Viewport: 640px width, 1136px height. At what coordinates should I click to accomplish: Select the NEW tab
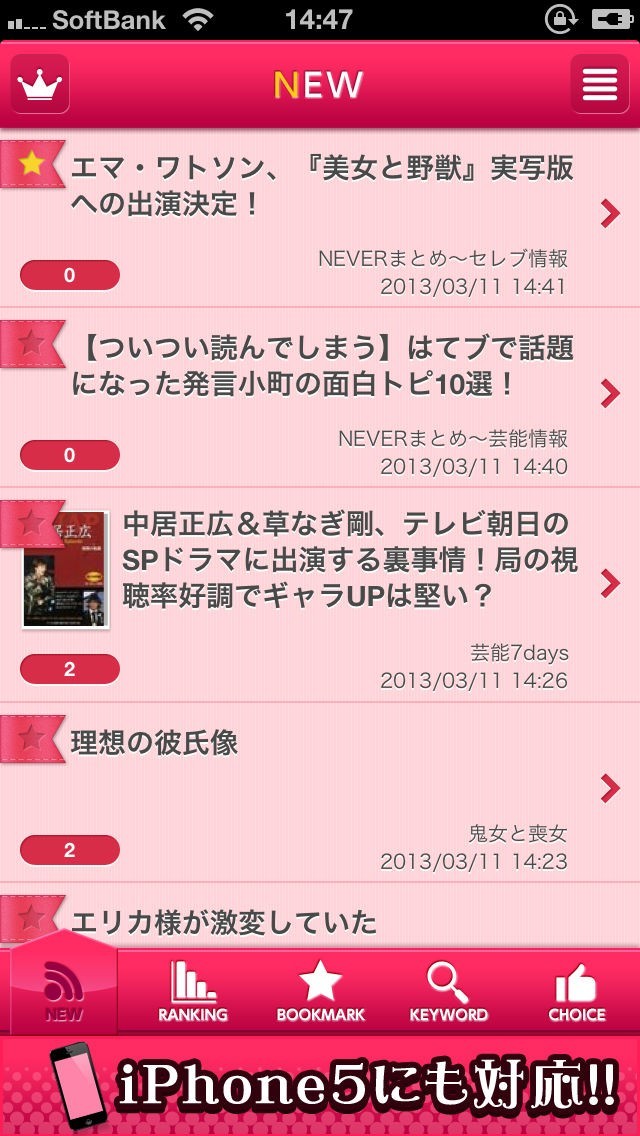coord(64,990)
